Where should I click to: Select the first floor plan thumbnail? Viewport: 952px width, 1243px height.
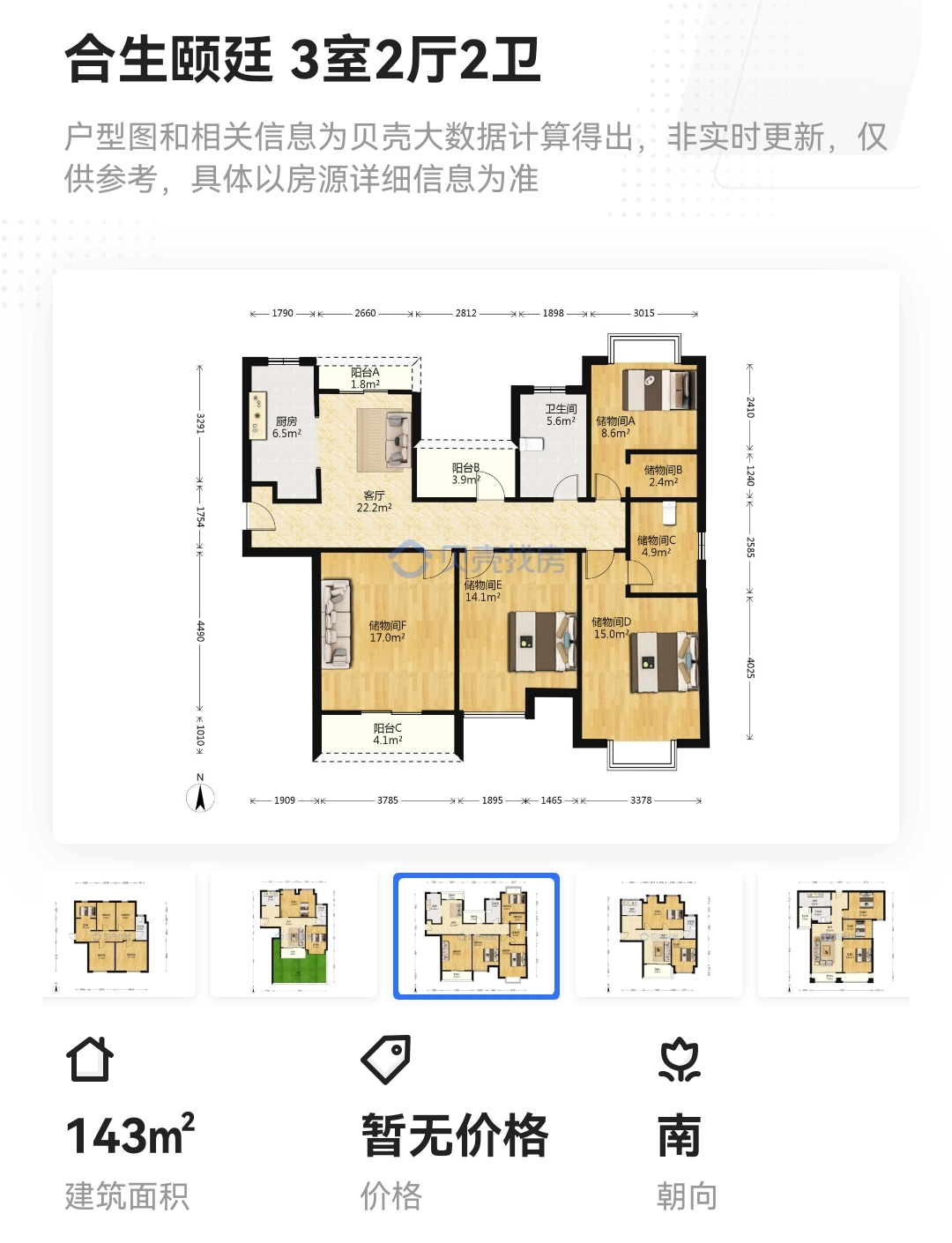pos(118,934)
